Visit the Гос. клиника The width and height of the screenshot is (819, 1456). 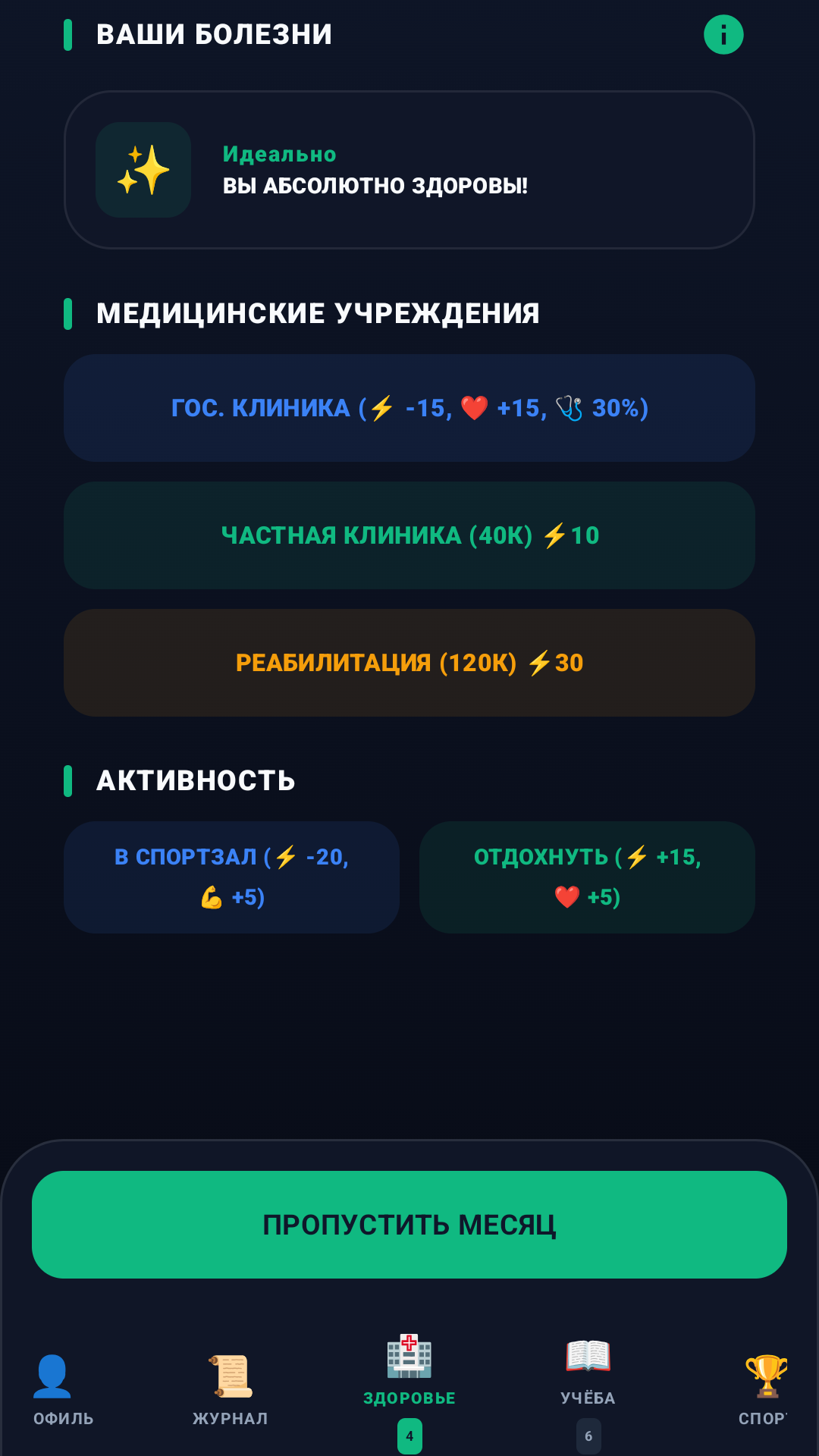coord(409,408)
